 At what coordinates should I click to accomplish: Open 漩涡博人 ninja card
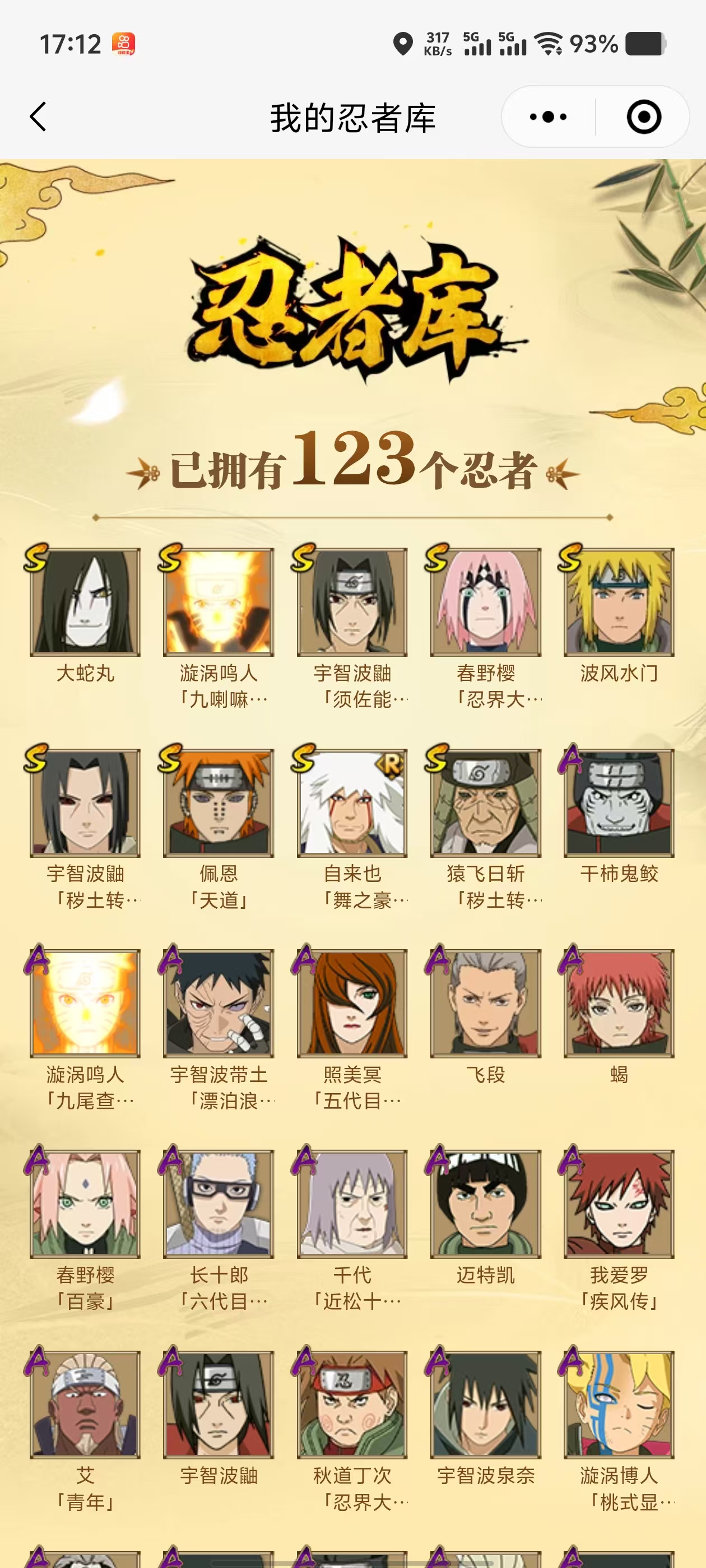619,1404
